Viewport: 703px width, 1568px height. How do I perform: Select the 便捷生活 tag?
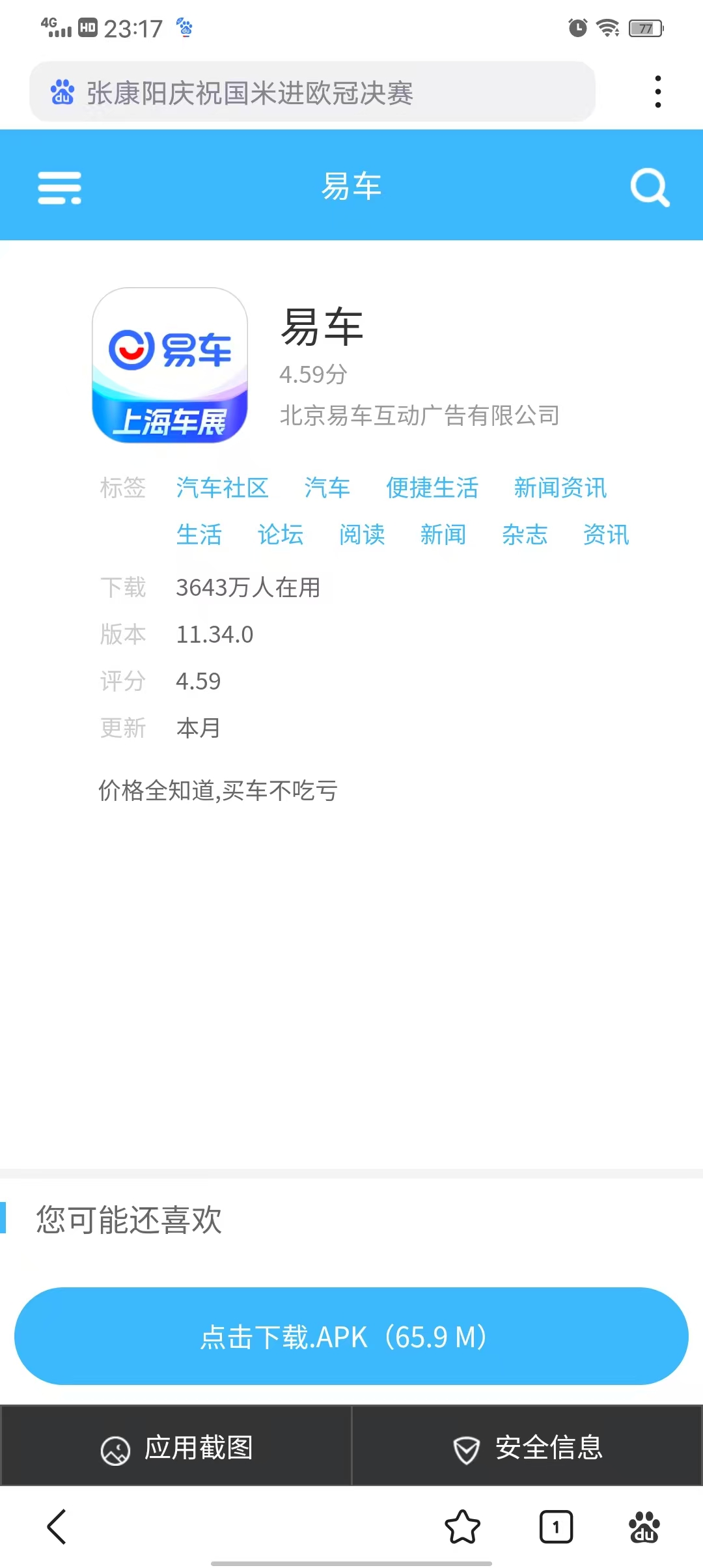pos(432,488)
